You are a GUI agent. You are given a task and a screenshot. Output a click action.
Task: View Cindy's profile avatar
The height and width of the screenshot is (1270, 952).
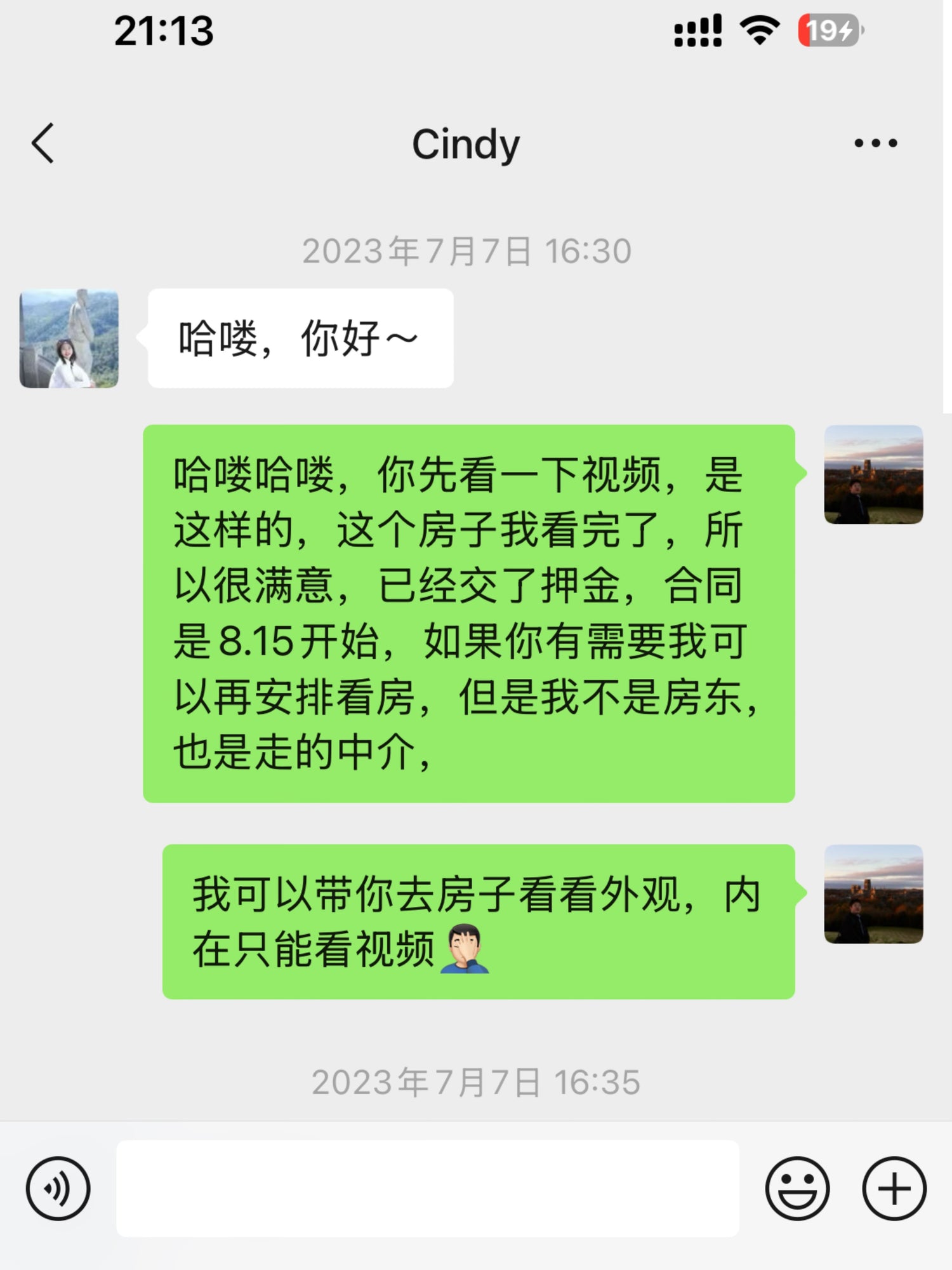pyautogui.click(x=69, y=338)
